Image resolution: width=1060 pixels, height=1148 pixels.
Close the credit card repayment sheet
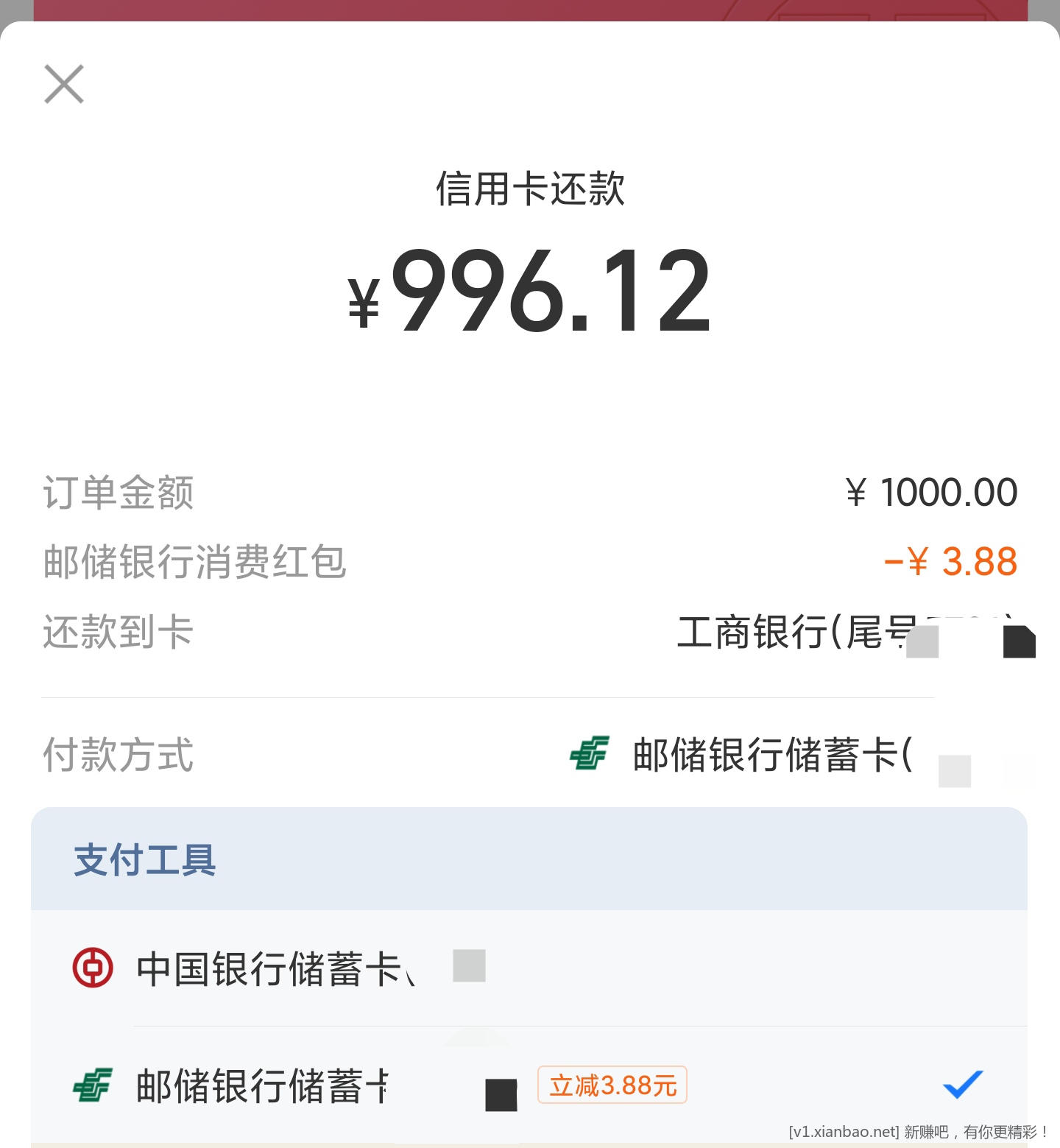64,84
